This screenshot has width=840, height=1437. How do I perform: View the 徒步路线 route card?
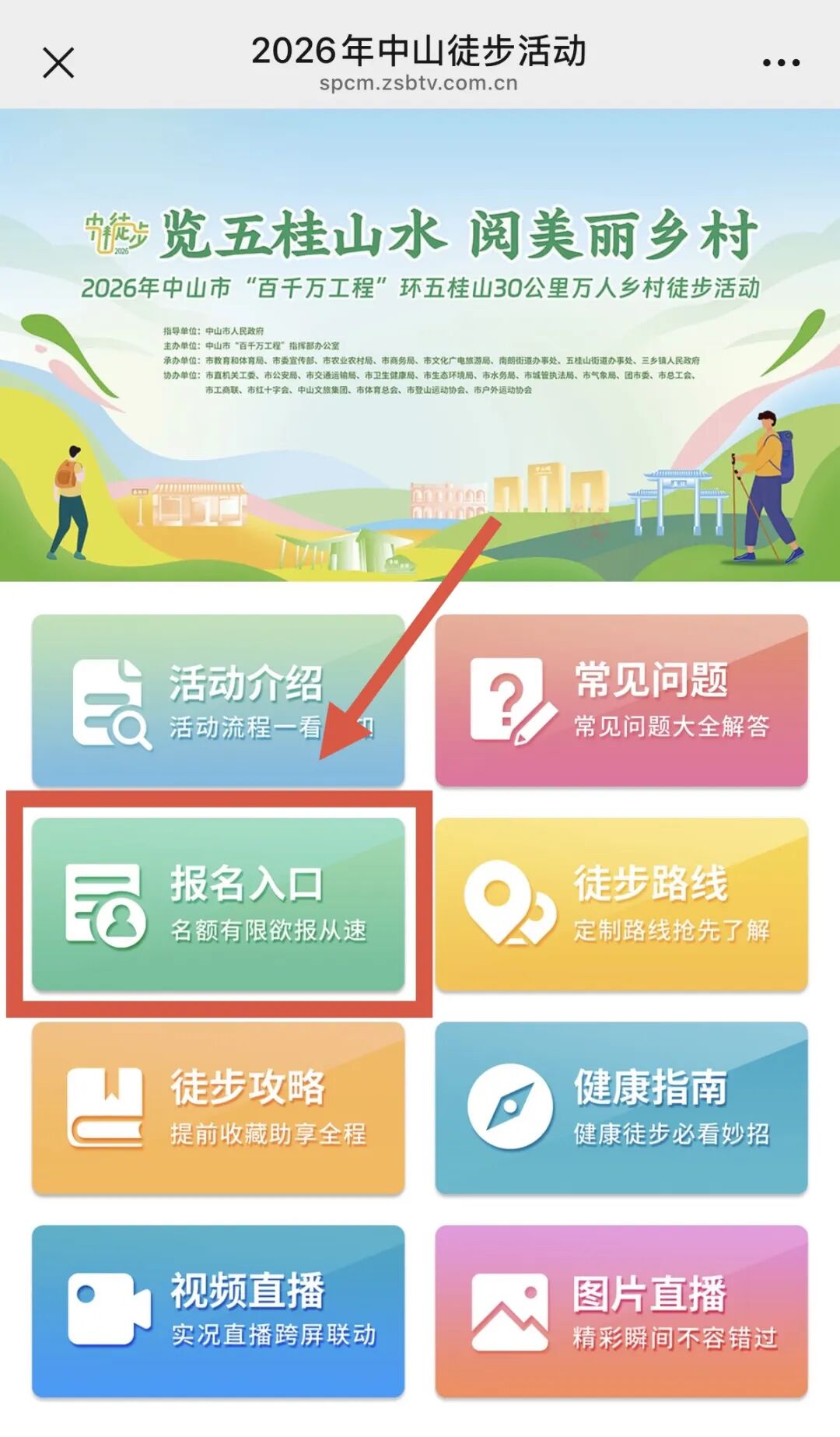click(621, 904)
